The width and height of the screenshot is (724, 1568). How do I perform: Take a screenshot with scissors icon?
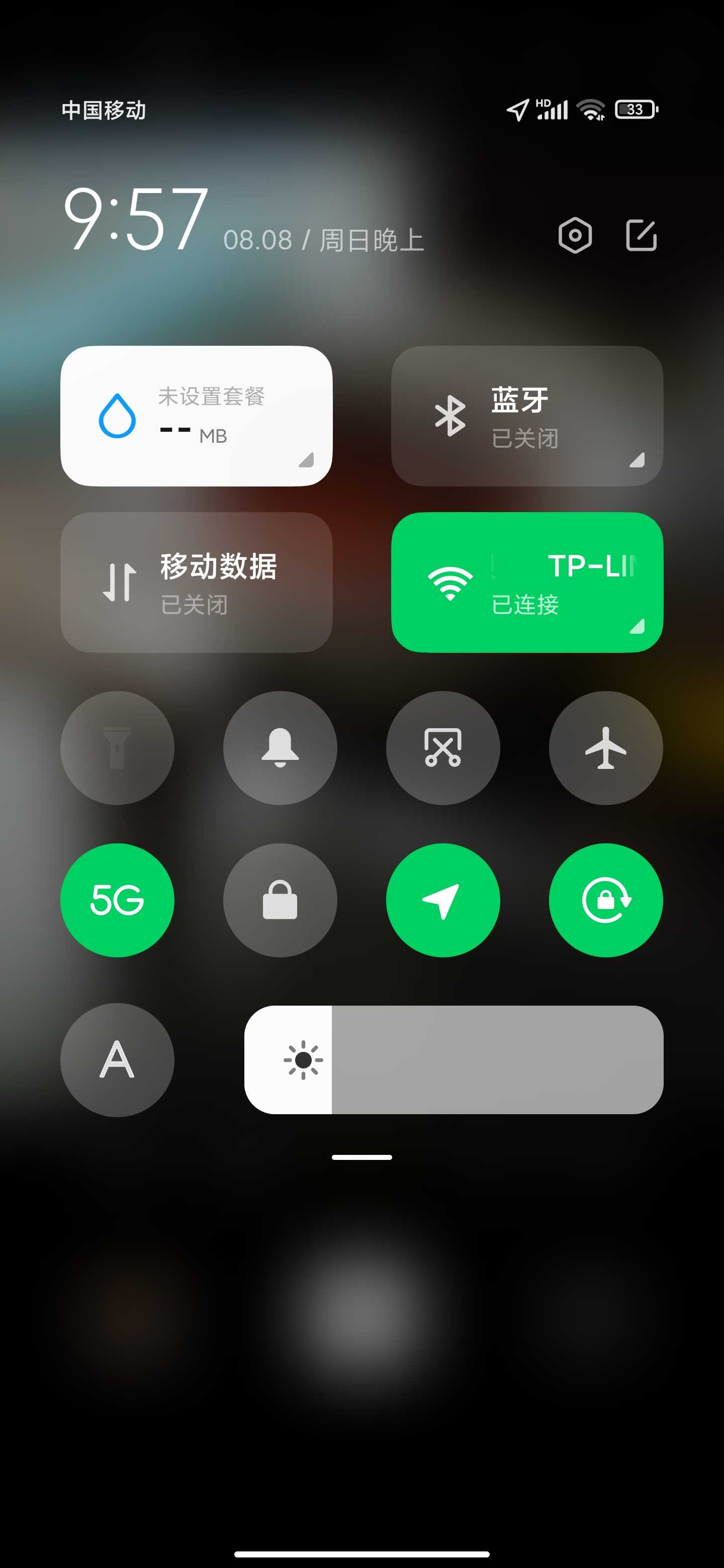point(442,747)
